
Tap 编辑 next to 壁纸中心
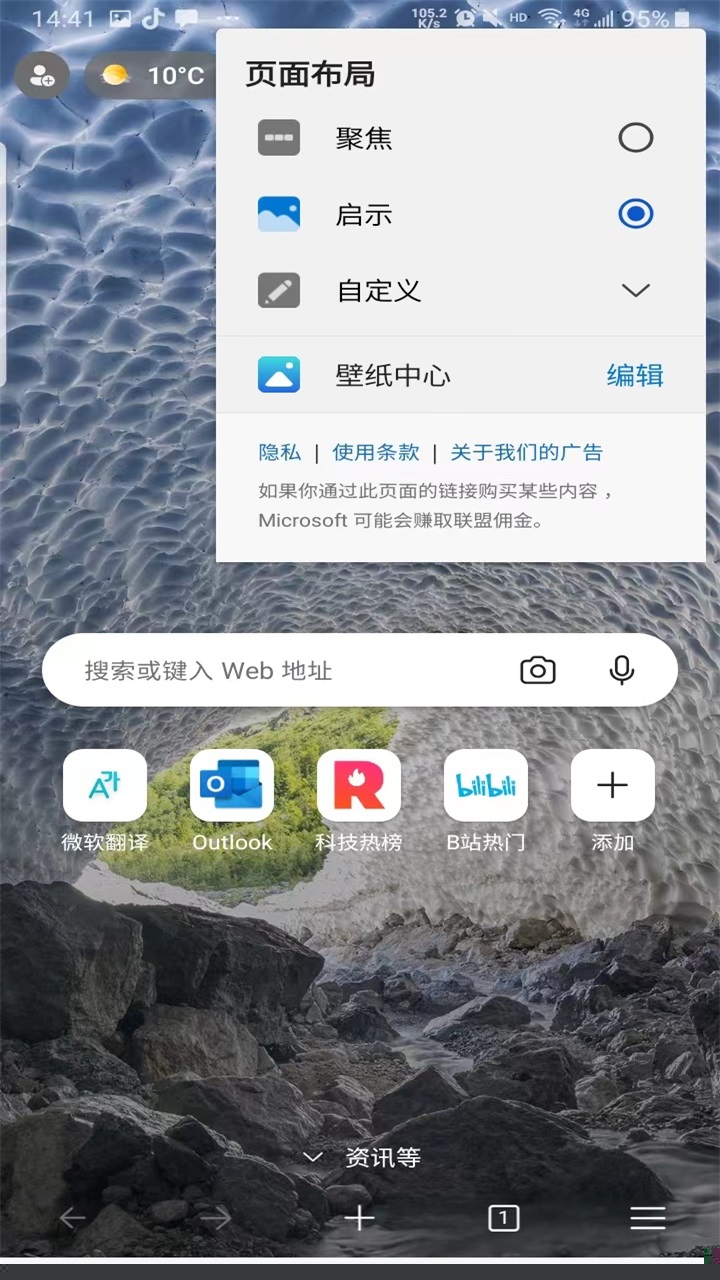click(x=635, y=375)
